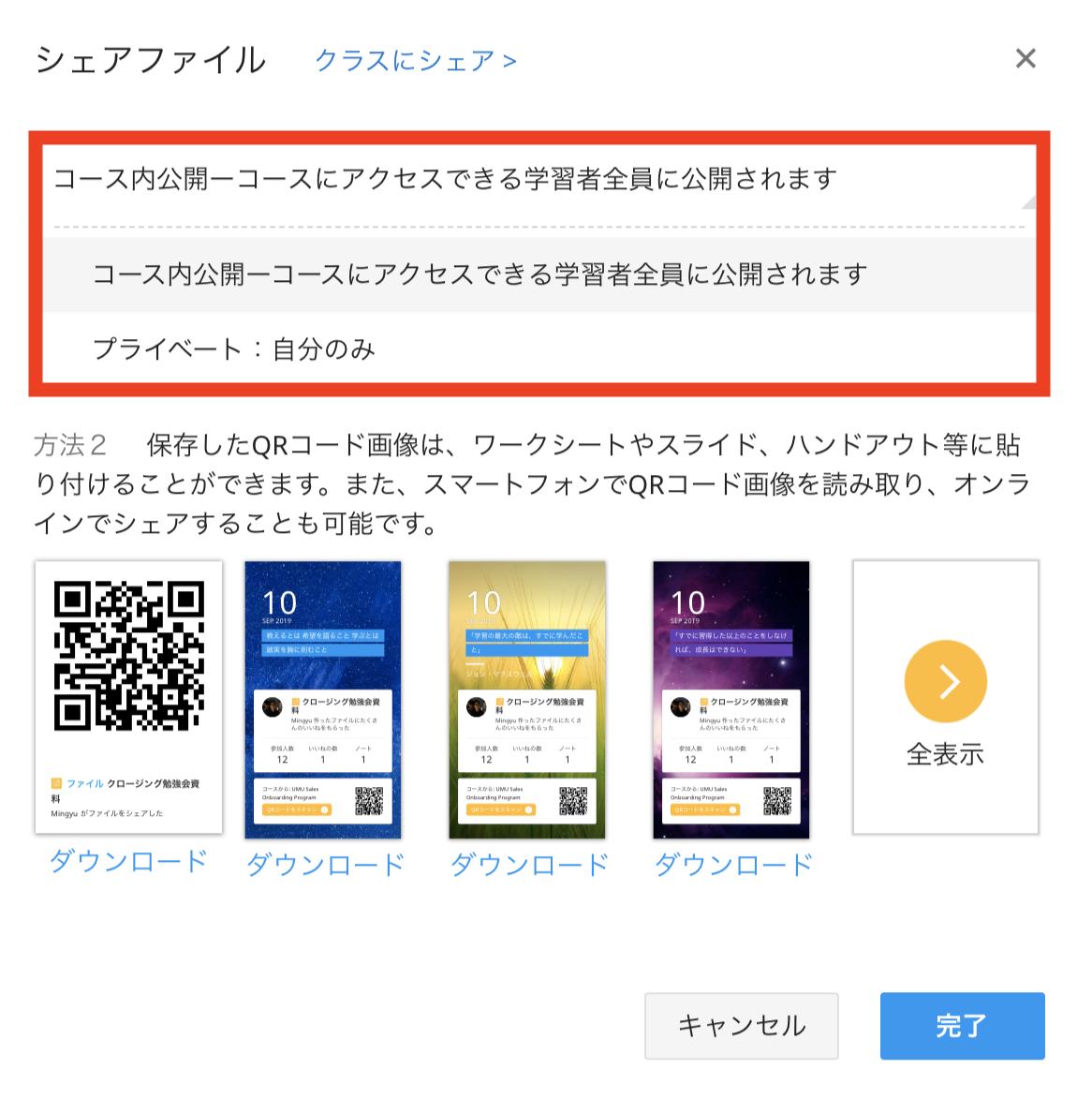Open the purple galaxy card preview

click(731, 699)
